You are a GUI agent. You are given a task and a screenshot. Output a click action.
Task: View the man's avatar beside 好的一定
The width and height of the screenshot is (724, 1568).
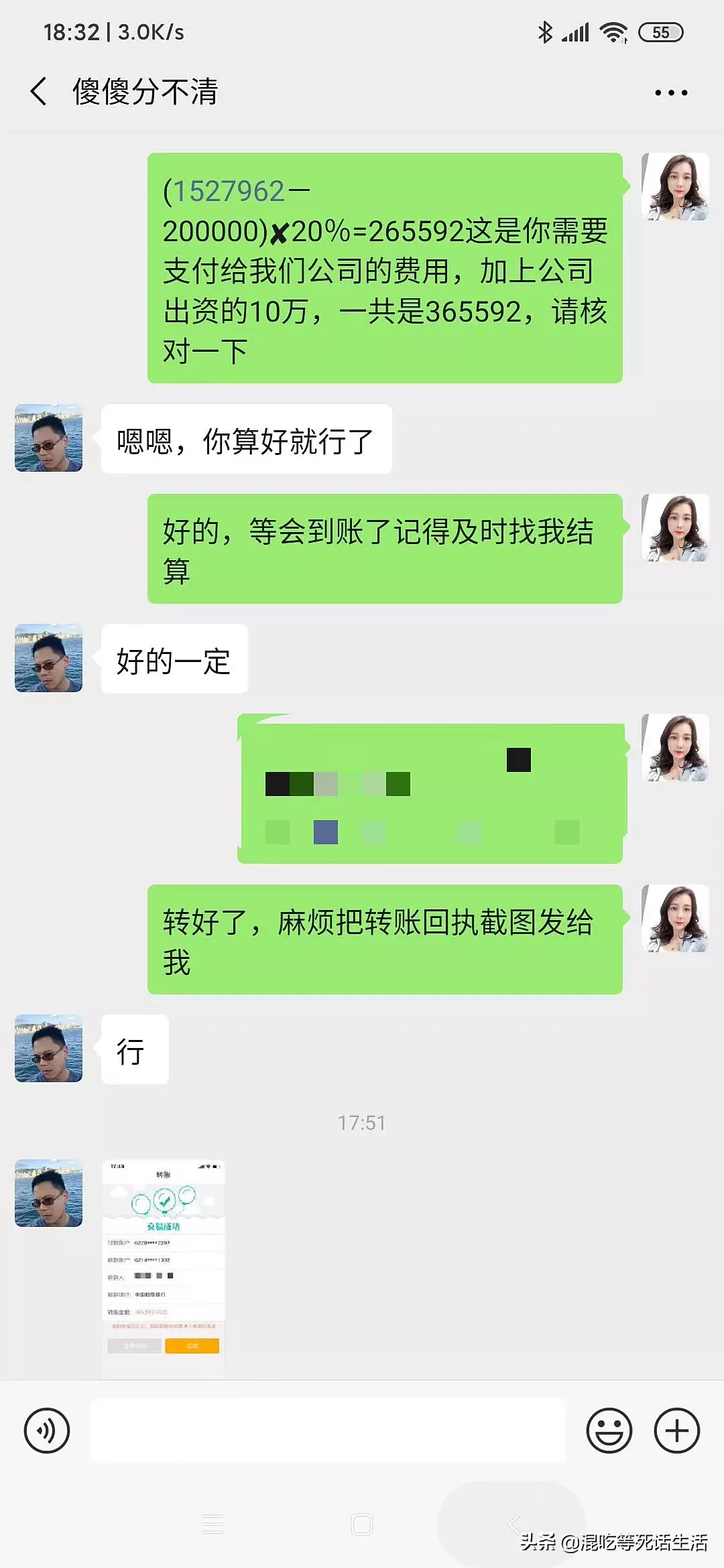(x=49, y=658)
